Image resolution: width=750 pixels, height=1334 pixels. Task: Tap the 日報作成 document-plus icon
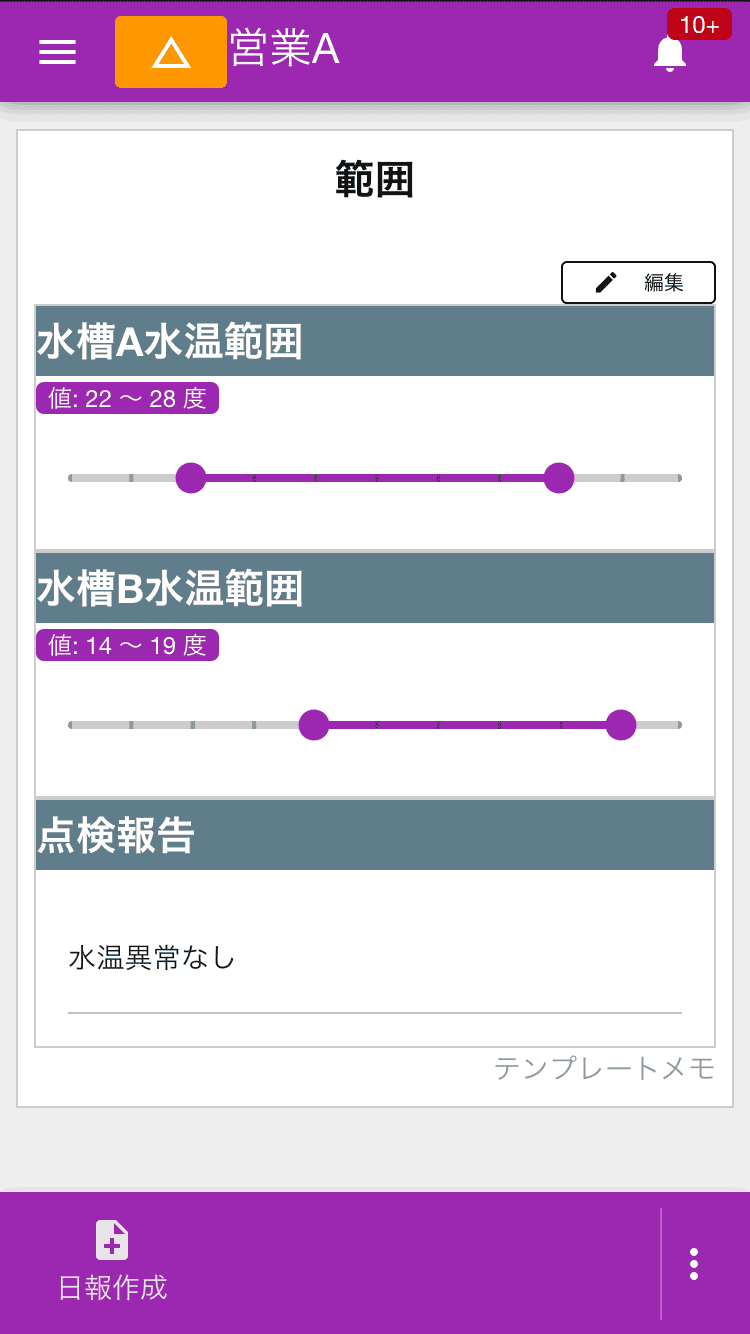111,1240
